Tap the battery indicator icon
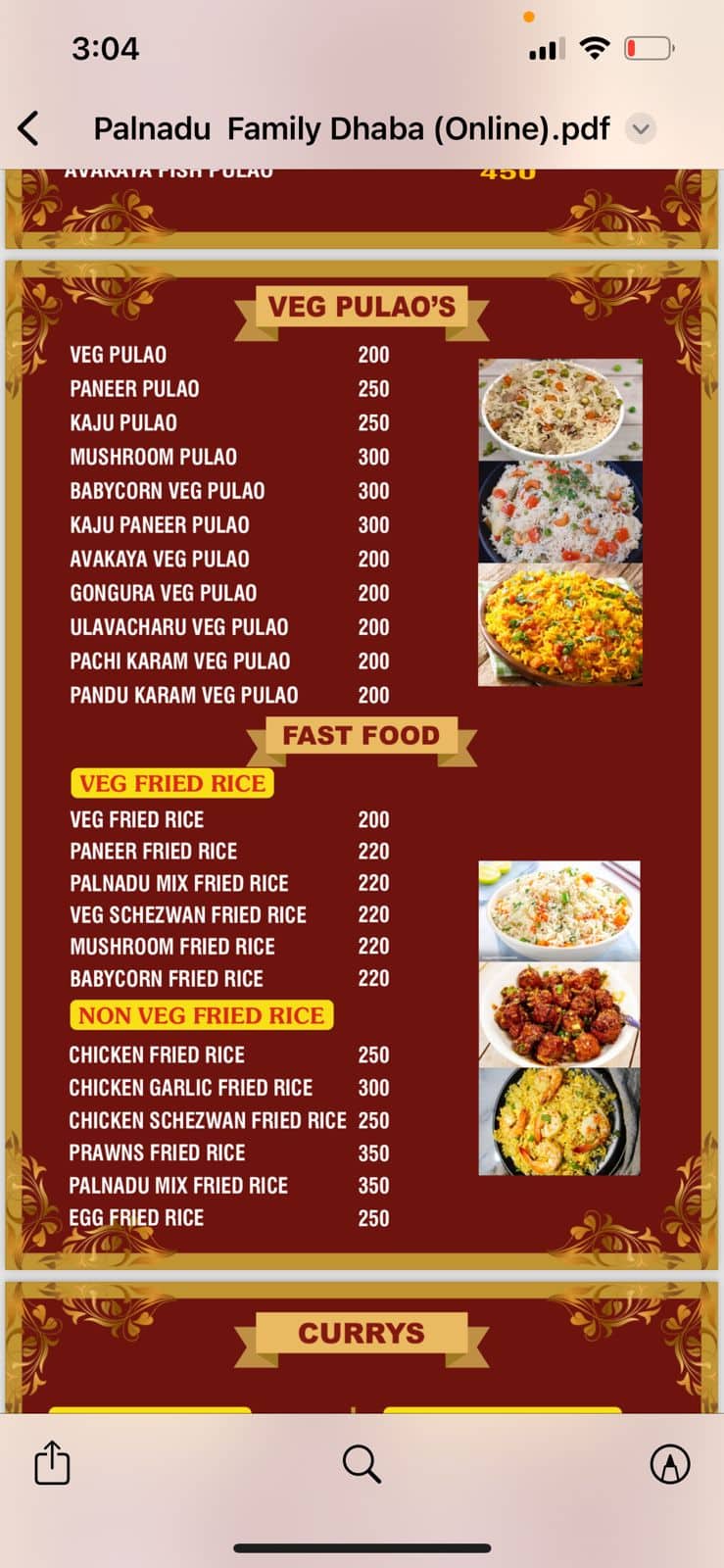724x1568 pixels. point(647,46)
